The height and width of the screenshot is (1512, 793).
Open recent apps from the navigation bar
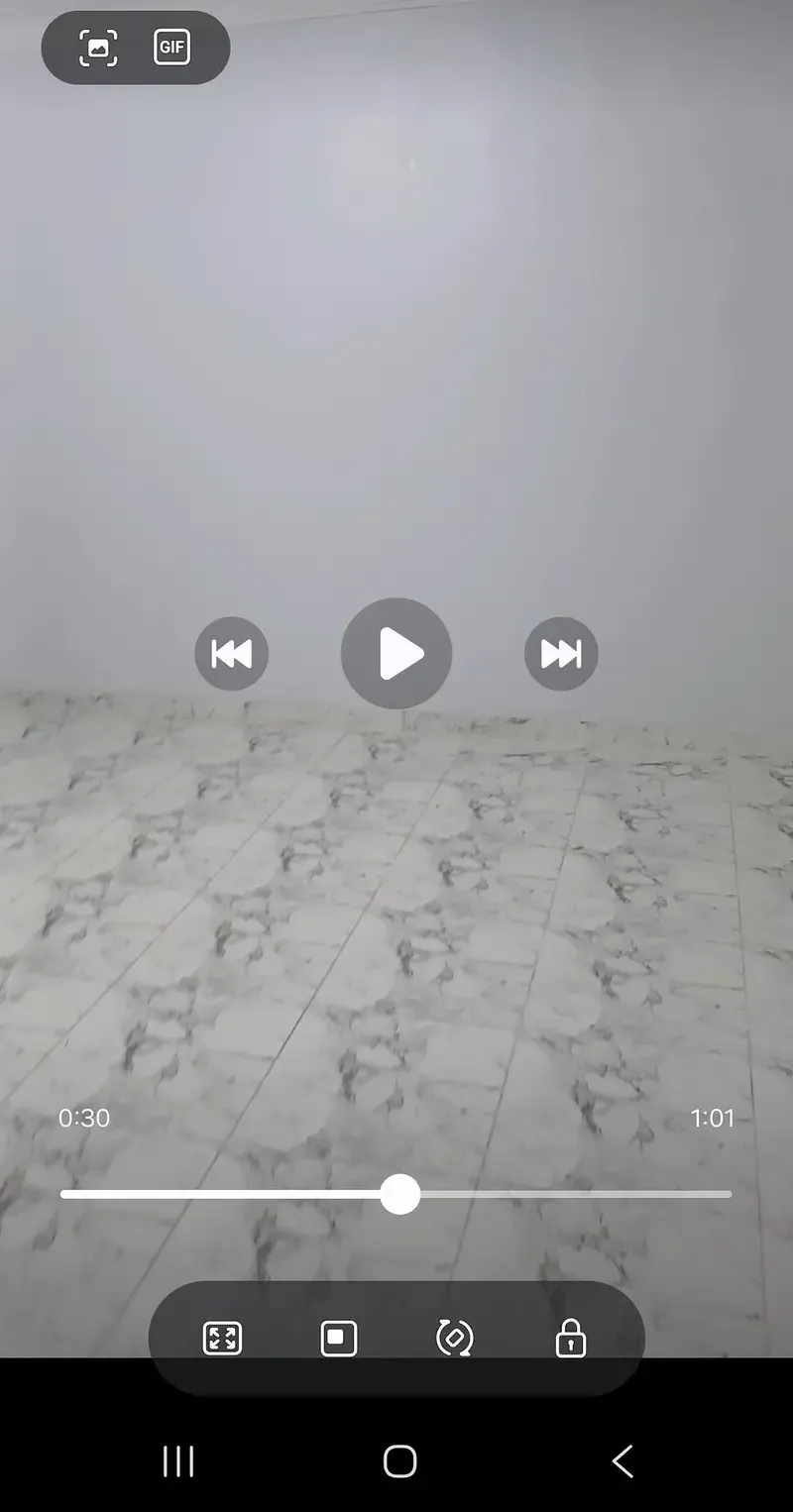tap(178, 1460)
